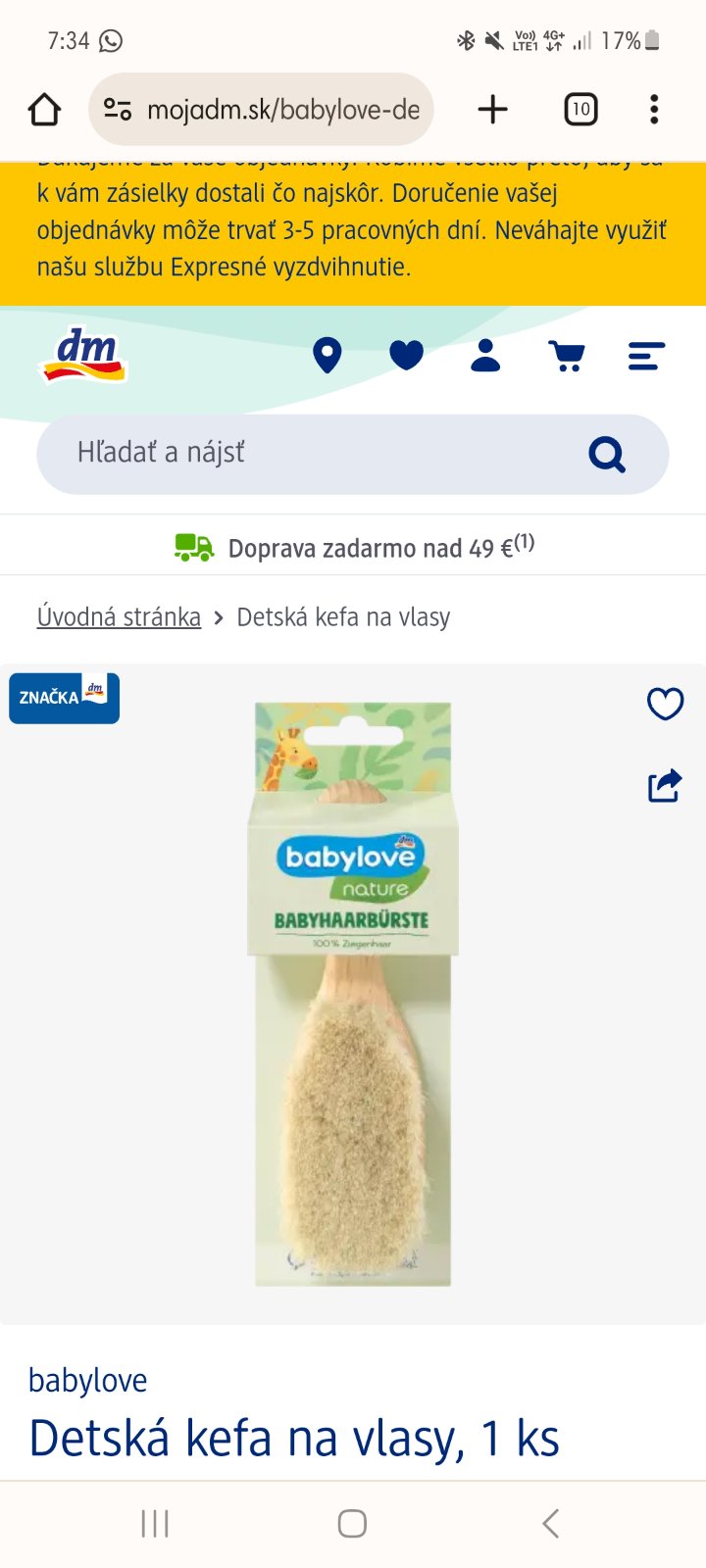Screen dimensions: 706x1568
Task: View the shopping cart
Action: point(567,356)
